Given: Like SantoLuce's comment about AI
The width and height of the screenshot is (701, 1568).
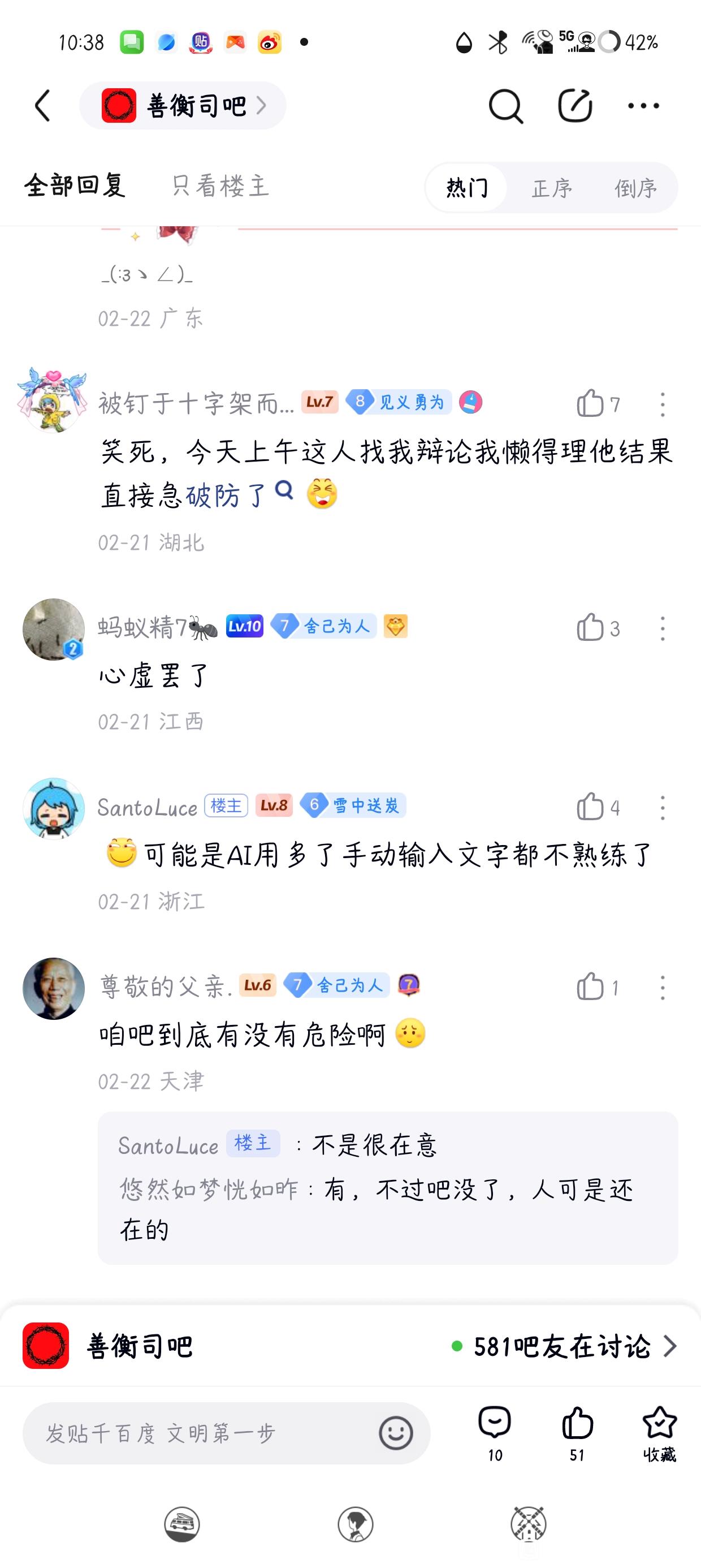Looking at the screenshot, I should [590, 807].
